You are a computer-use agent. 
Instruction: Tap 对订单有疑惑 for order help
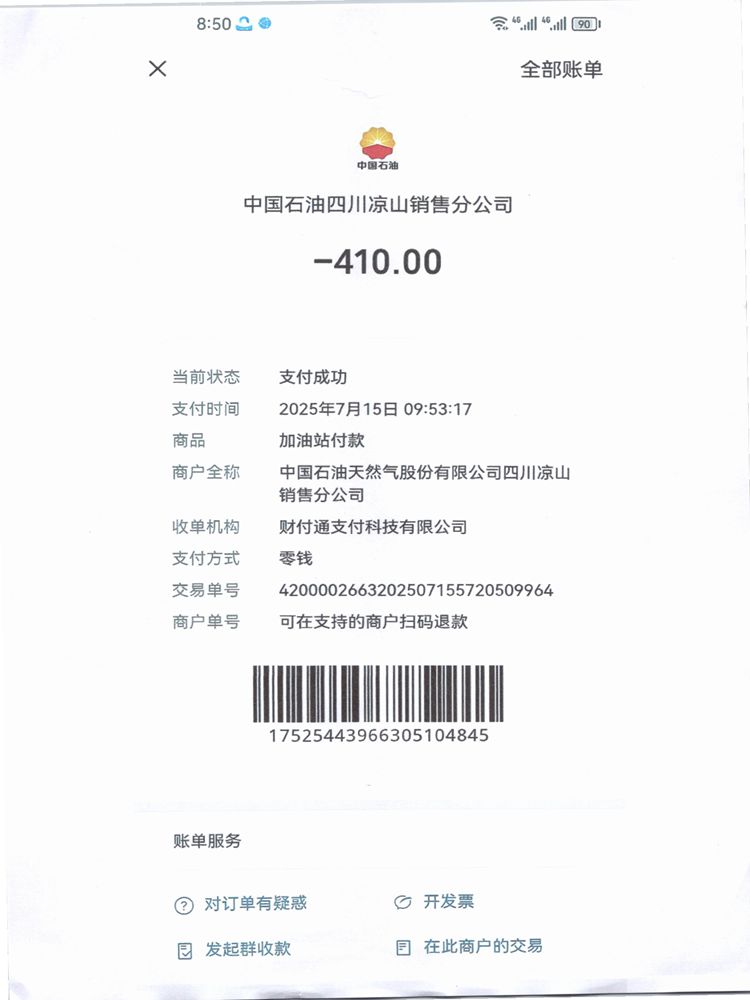241,904
